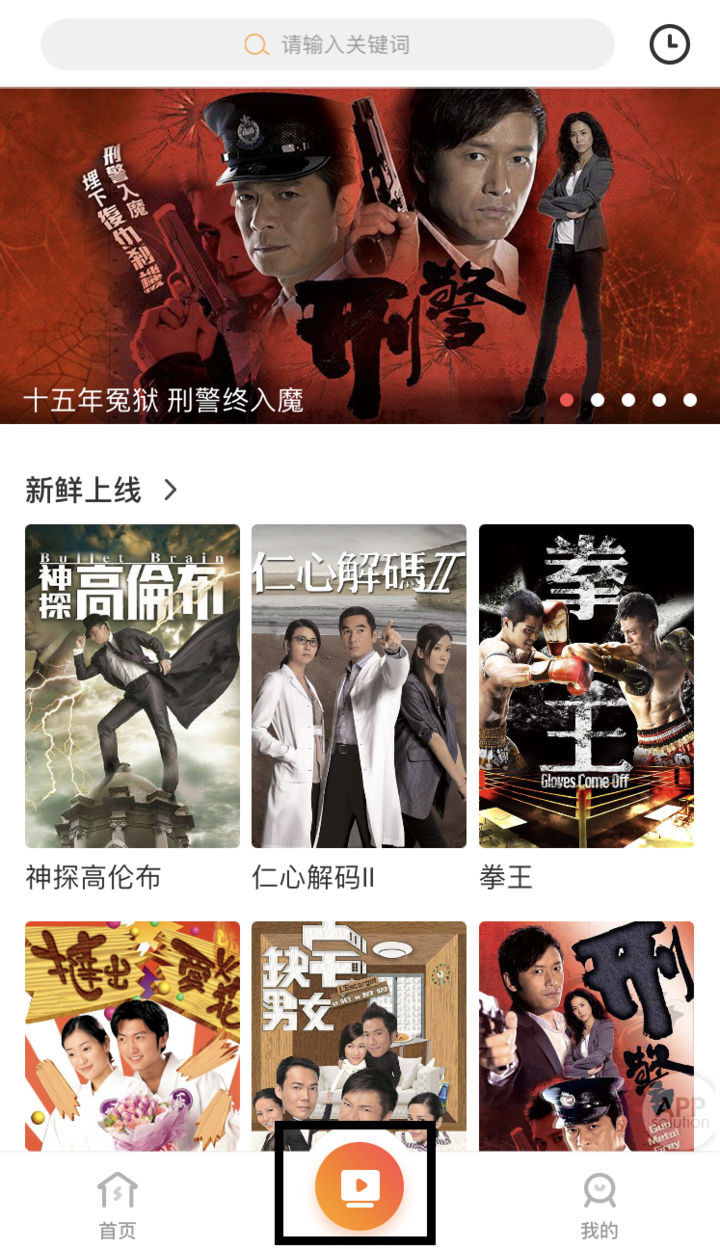This screenshot has height=1249, width=720.
Task: Tap the orange center play button
Action: coord(359,1187)
